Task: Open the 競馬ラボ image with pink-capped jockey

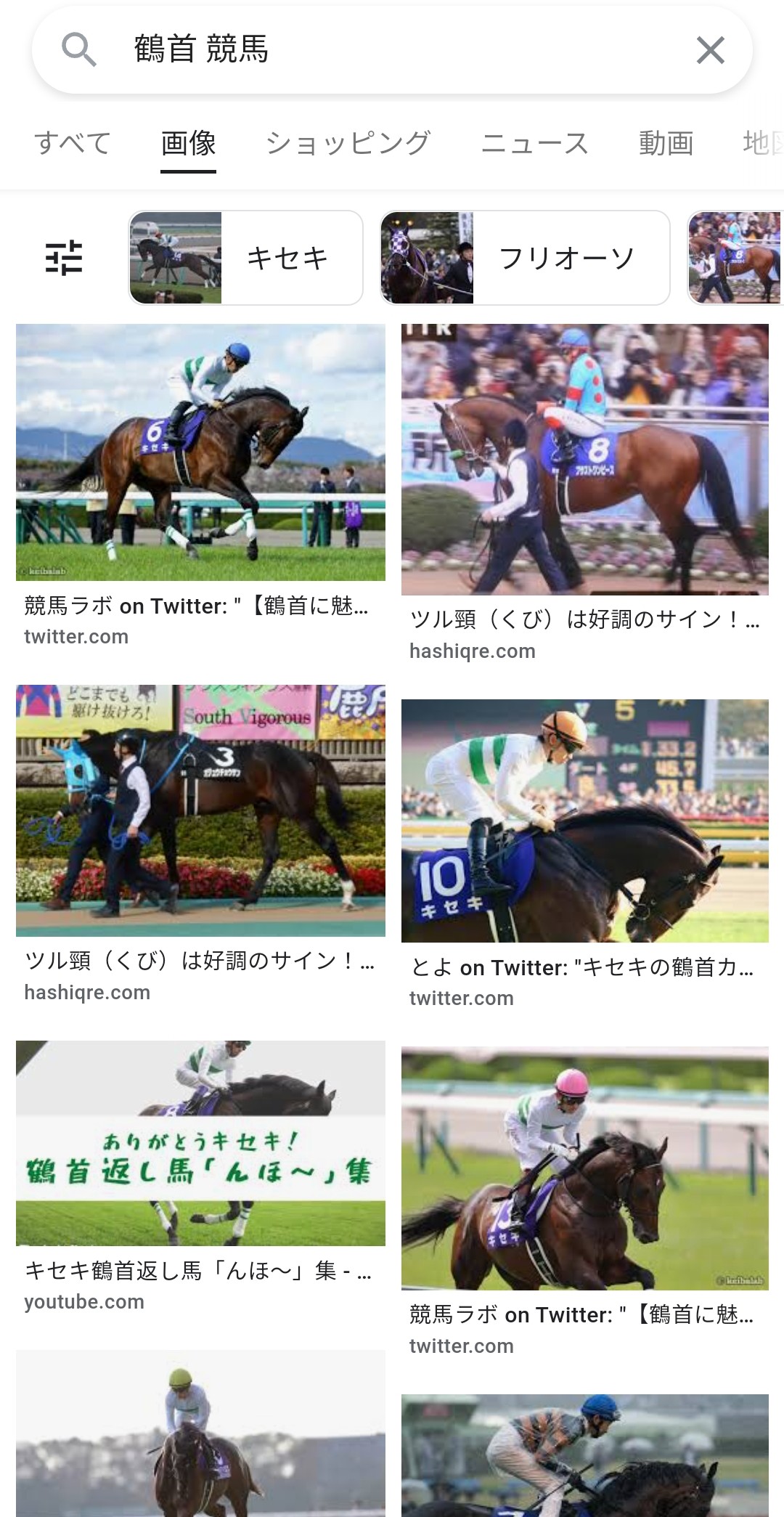Action: click(x=584, y=1168)
